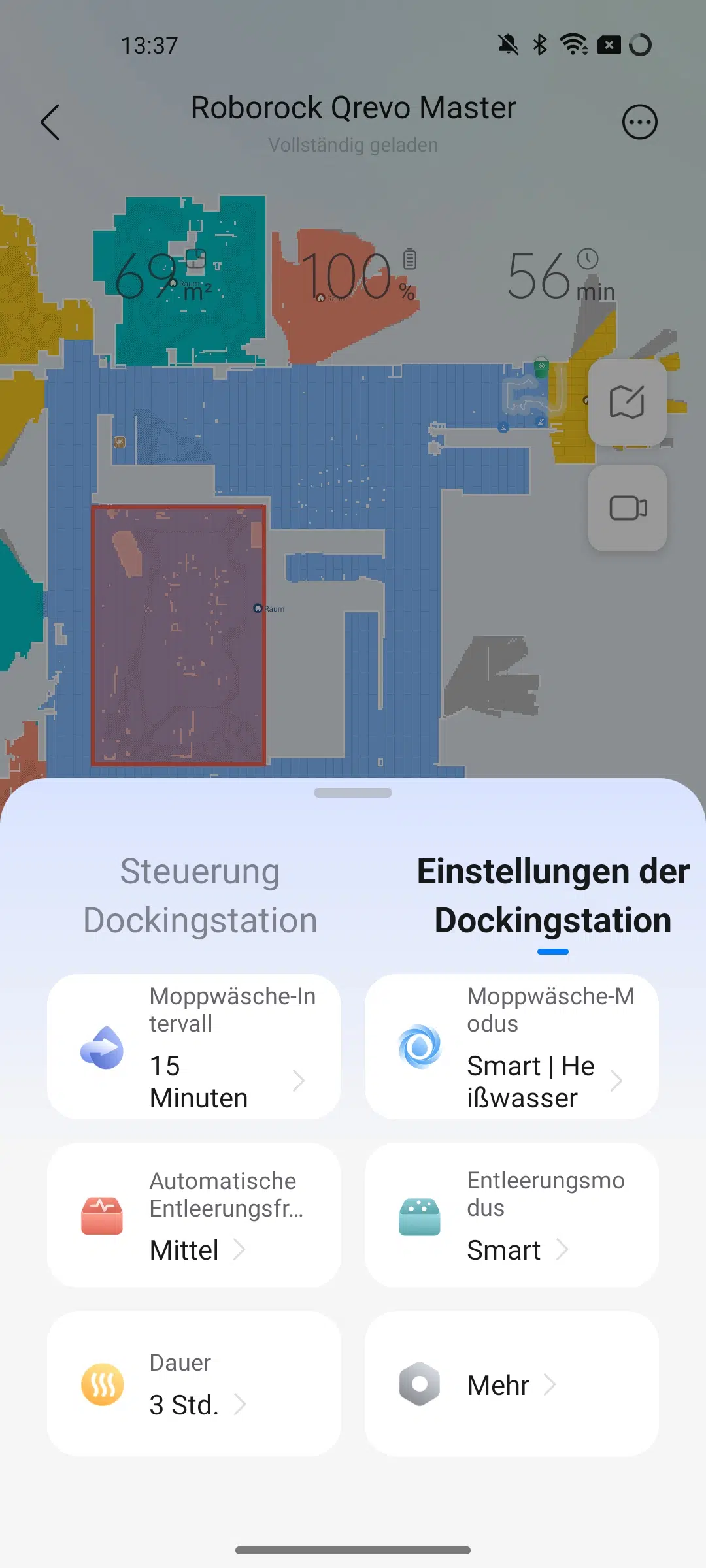The image size is (706, 1568).
Task: Change the Moppwäsche-Modus setting
Action: tap(512, 1047)
